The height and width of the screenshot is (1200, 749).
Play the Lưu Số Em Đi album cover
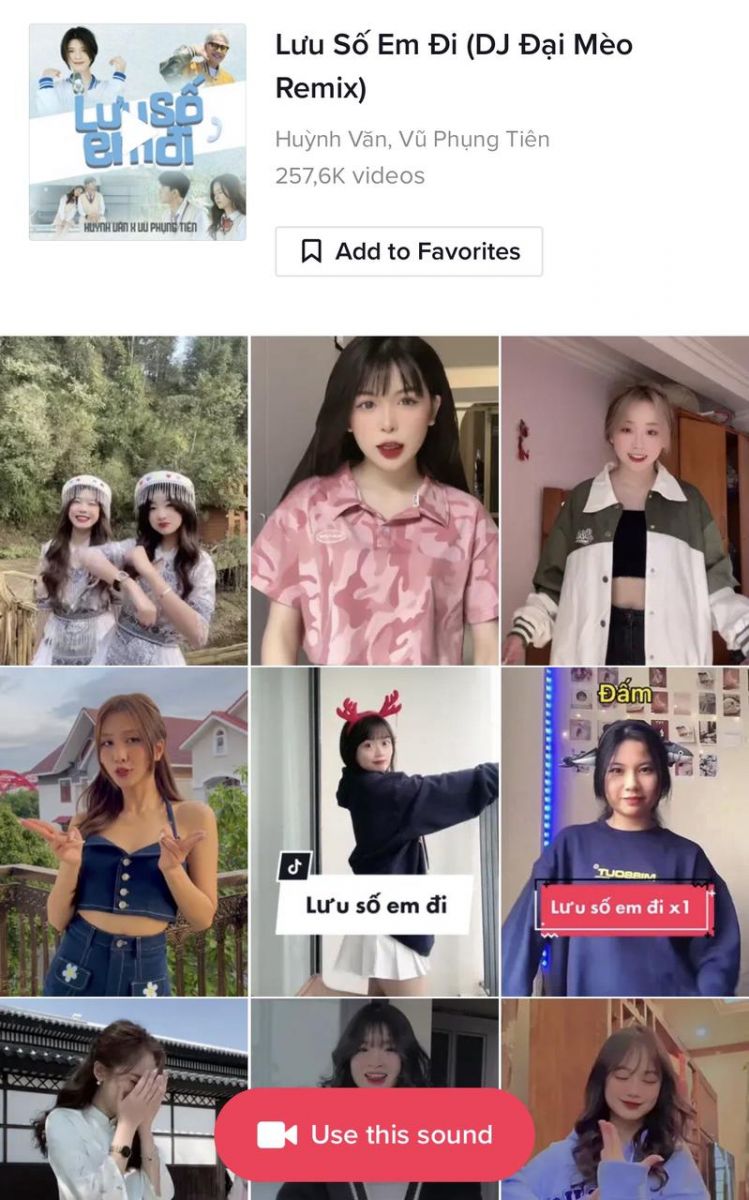point(137,132)
